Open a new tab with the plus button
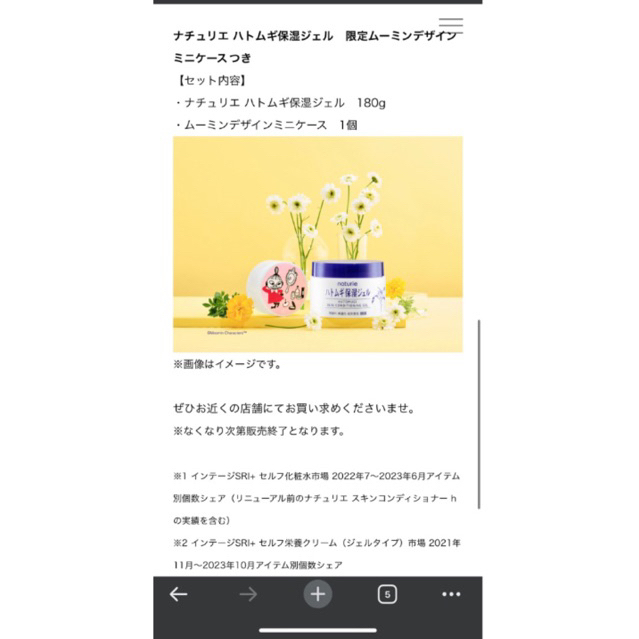Screen dimensions: 639x639 318,594
